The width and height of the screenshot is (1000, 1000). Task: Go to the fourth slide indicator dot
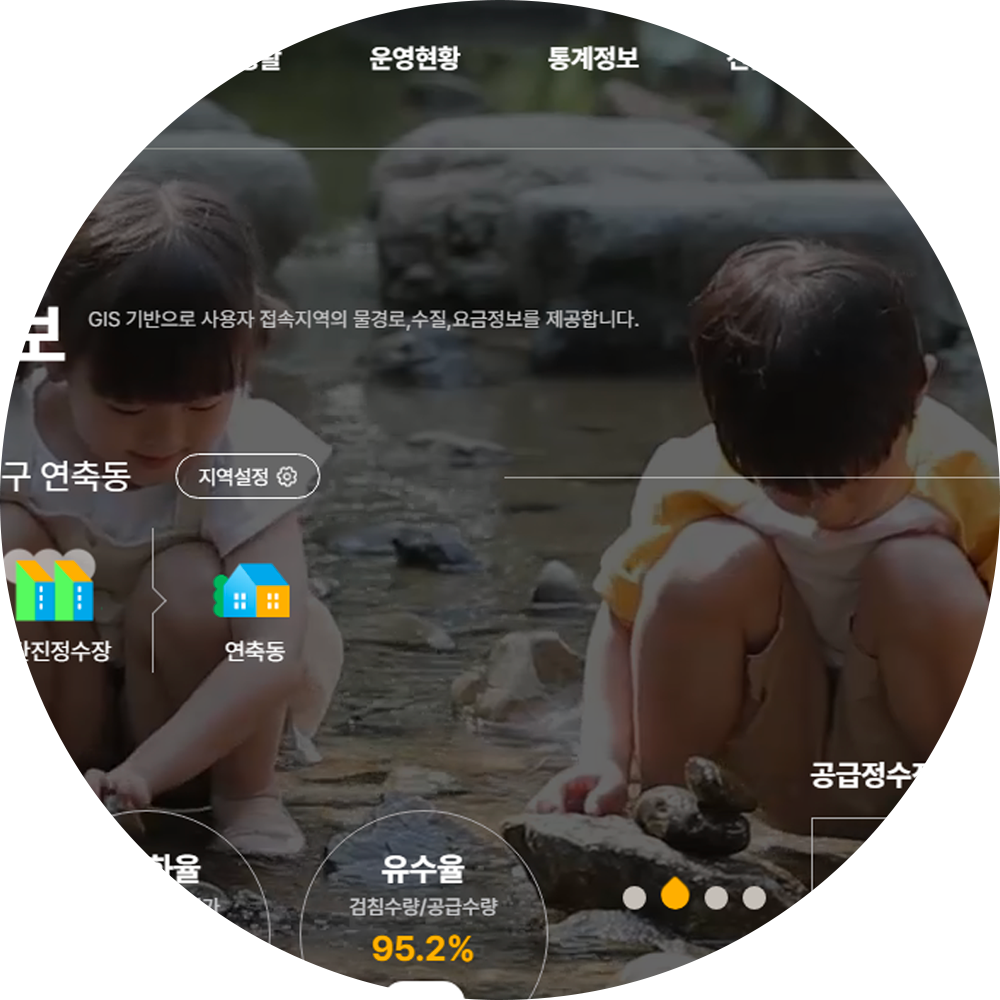pos(754,897)
